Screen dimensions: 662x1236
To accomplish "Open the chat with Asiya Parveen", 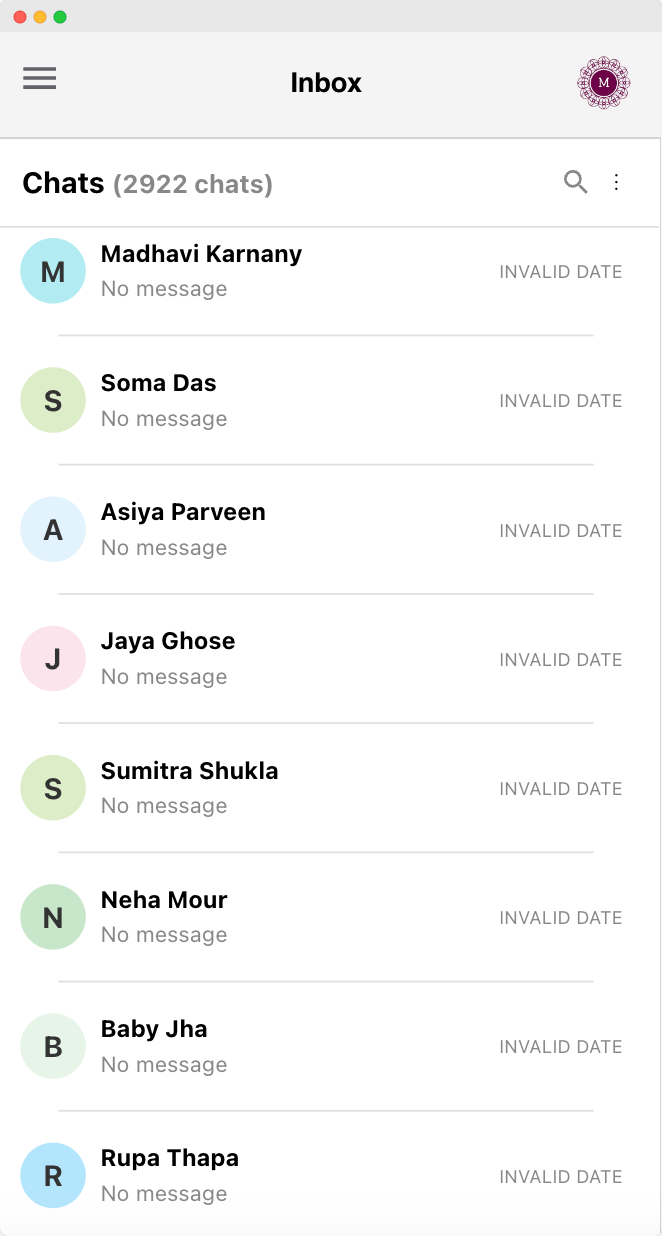I will [x=330, y=530].
